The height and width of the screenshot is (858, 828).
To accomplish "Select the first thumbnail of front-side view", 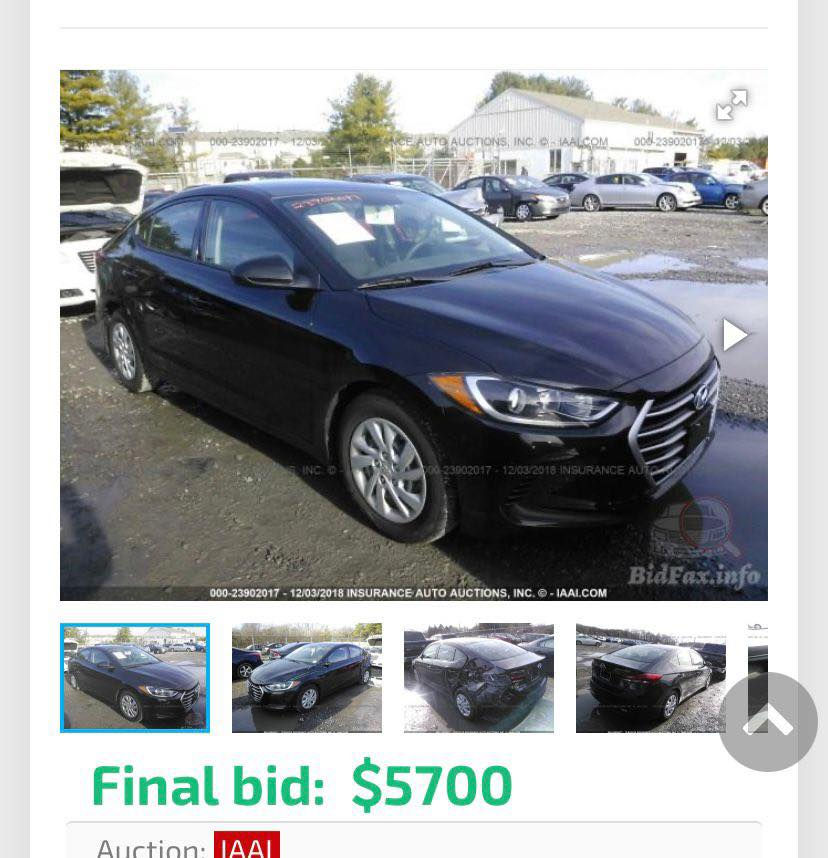I will pyautogui.click(x=135, y=678).
